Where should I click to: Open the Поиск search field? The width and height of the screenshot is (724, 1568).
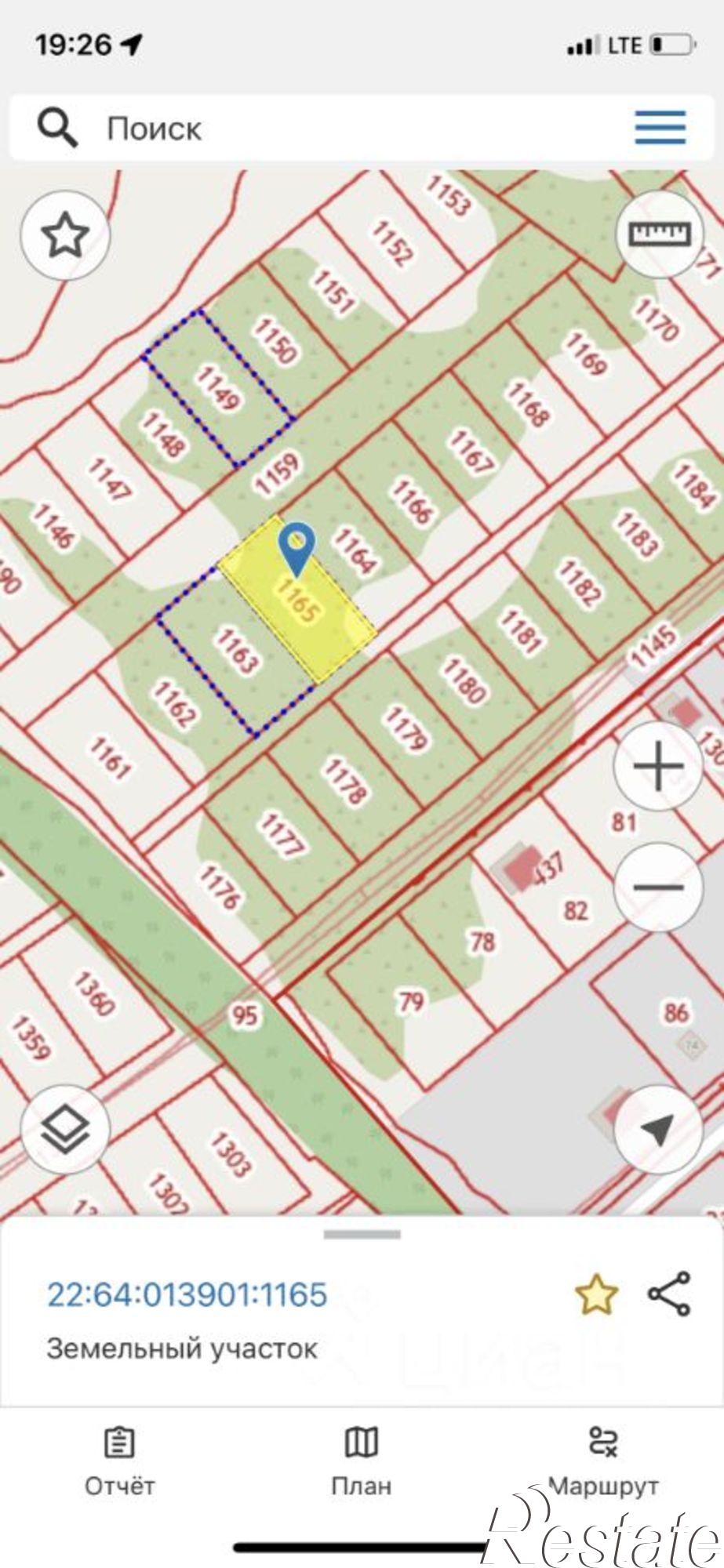click(314, 129)
